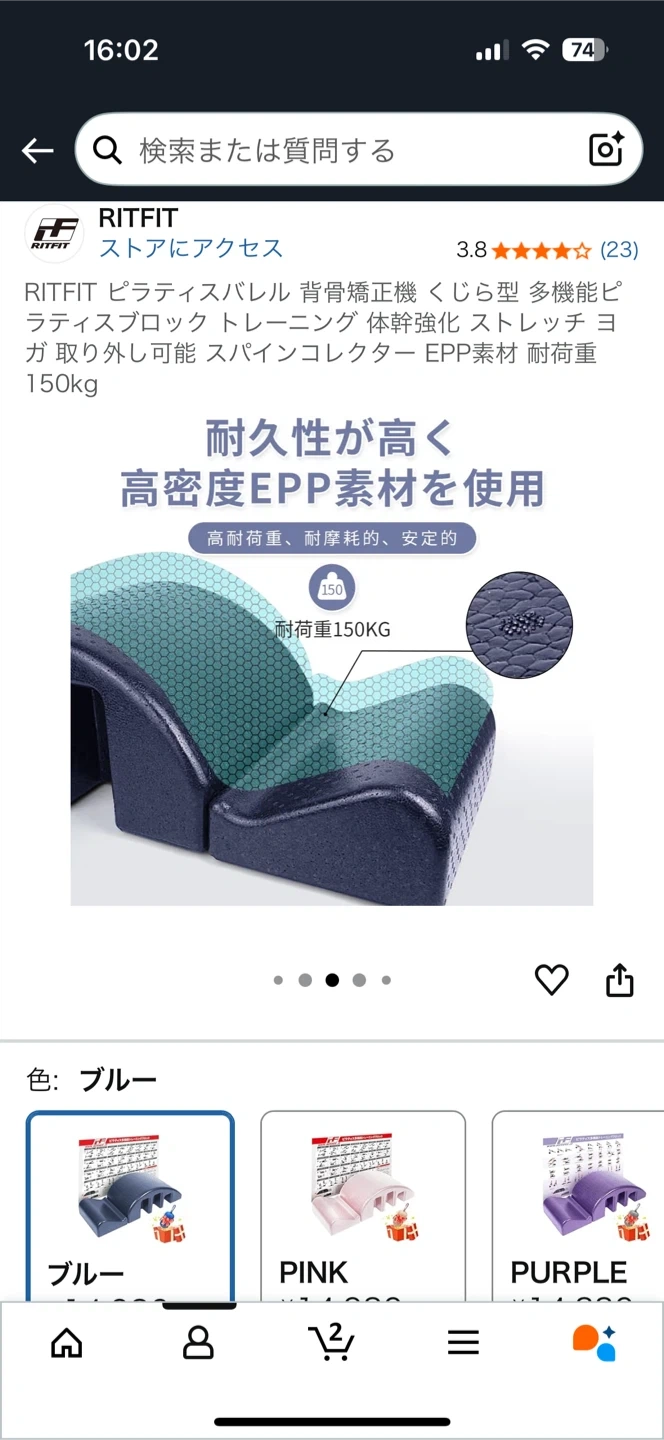Image resolution: width=664 pixels, height=1440 pixels.
Task: Share this product
Action: click(x=620, y=980)
